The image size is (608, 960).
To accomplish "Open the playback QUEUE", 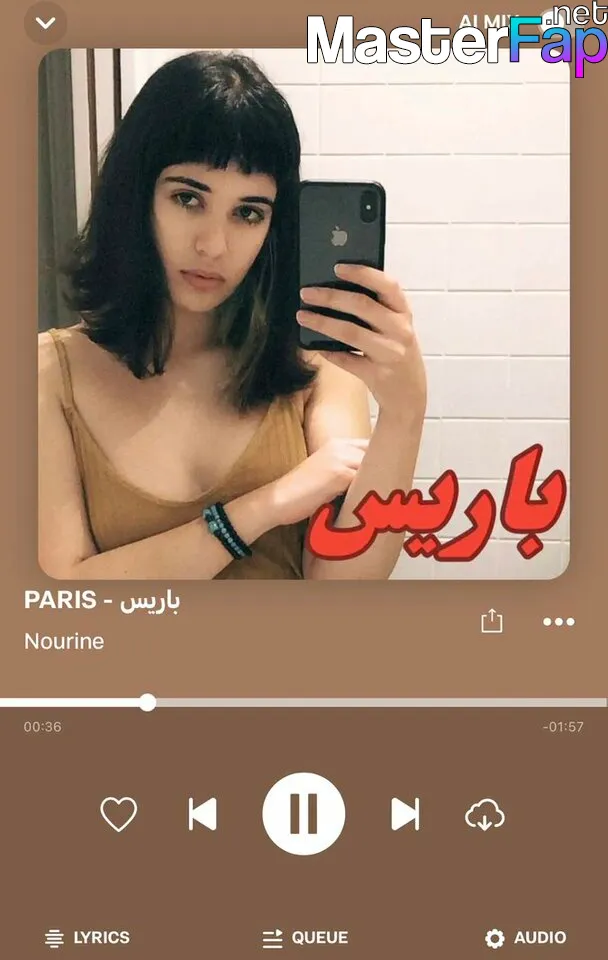I will pyautogui.click(x=305, y=938).
